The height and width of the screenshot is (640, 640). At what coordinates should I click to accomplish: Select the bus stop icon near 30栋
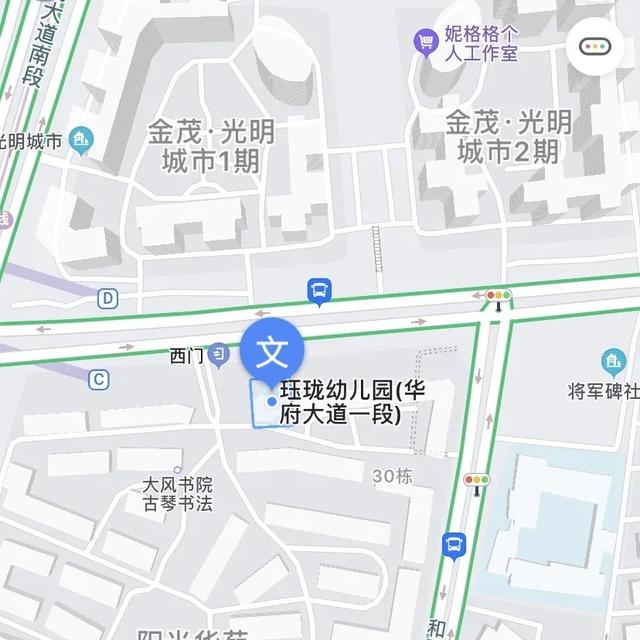point(454,546)
